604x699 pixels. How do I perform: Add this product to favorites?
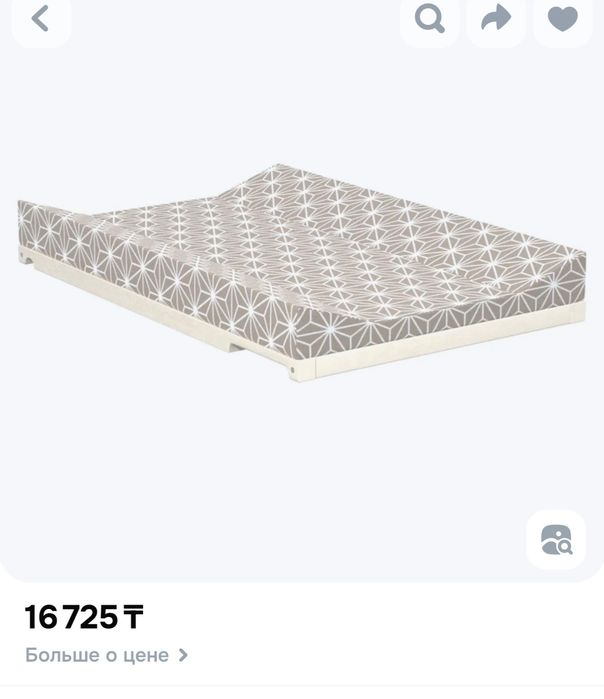(x=563, y=18)
